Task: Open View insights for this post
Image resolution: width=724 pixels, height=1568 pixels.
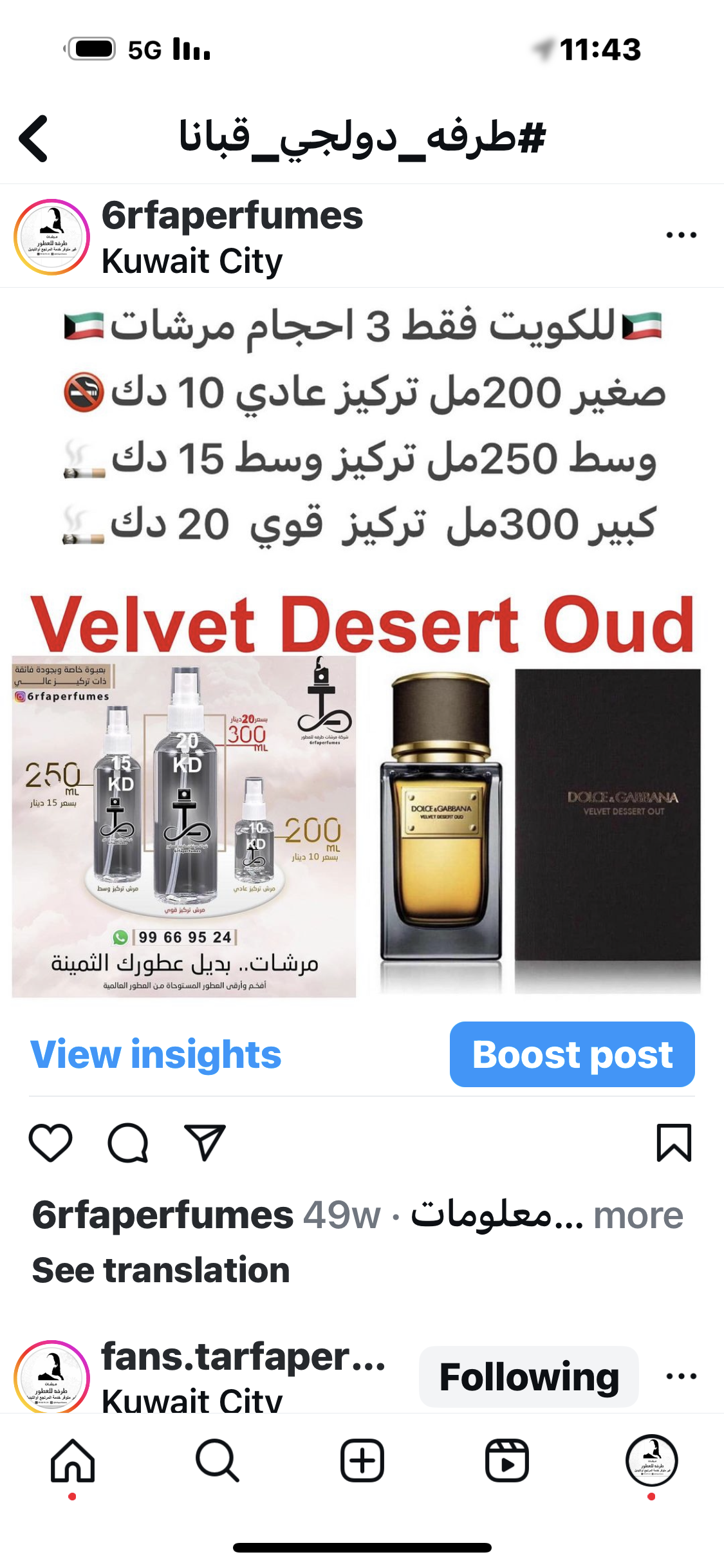Action: coord(157,1054)
